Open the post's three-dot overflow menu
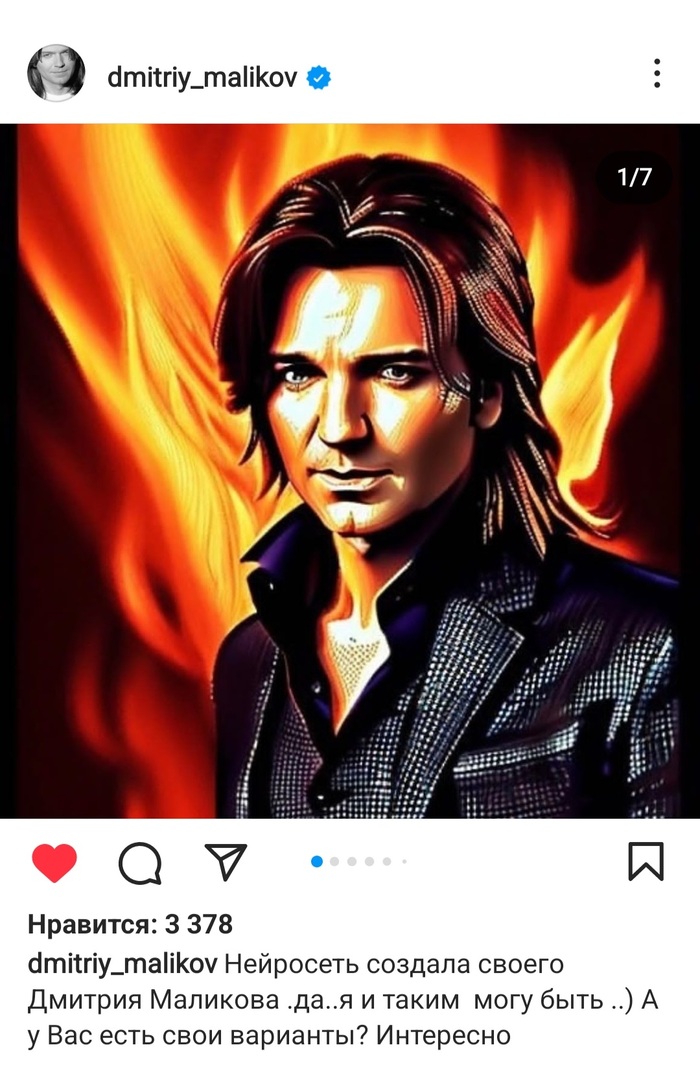The image size is (700, 1065). pyautogui.click(x=656, y=73)
